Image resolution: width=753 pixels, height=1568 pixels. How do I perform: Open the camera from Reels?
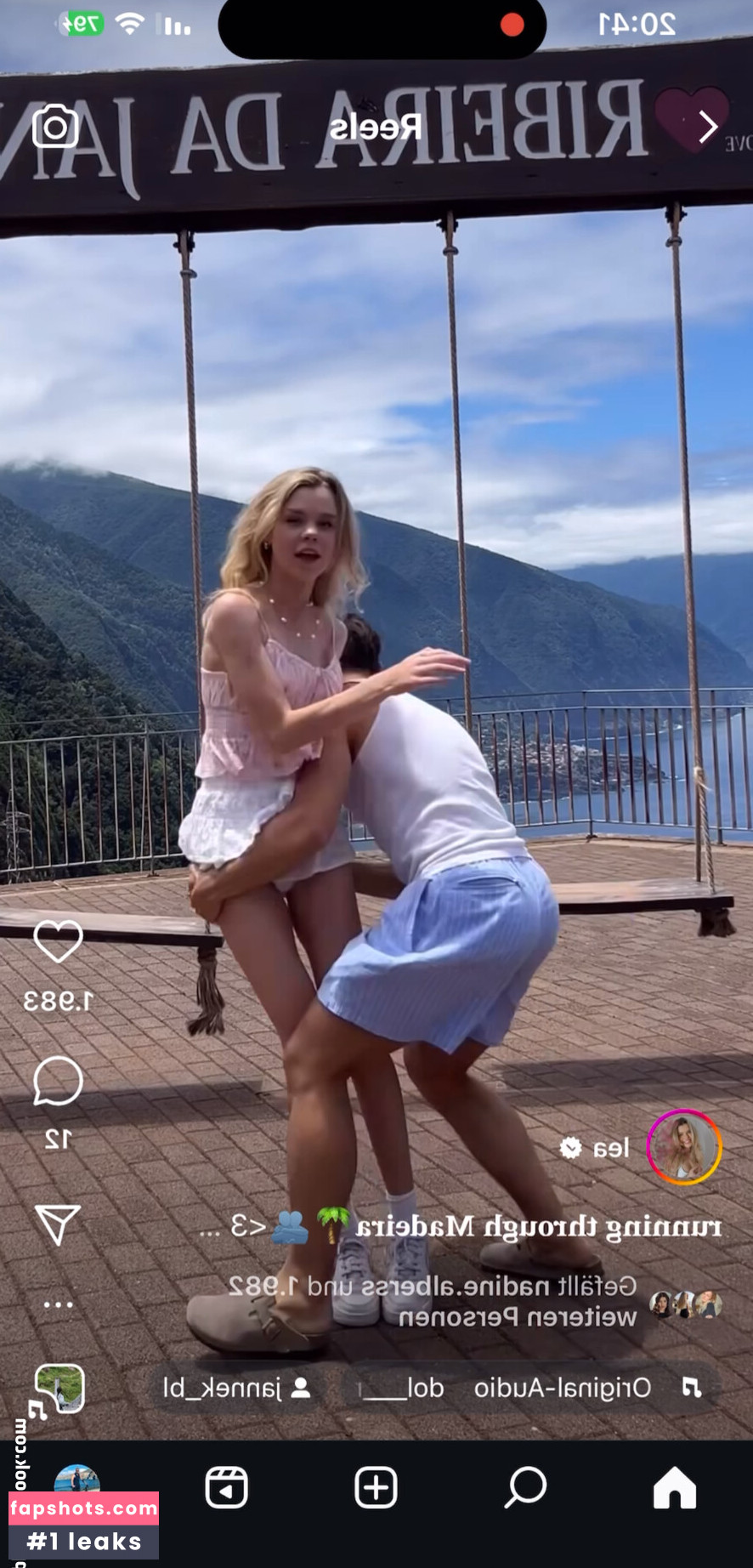[56, 126]
